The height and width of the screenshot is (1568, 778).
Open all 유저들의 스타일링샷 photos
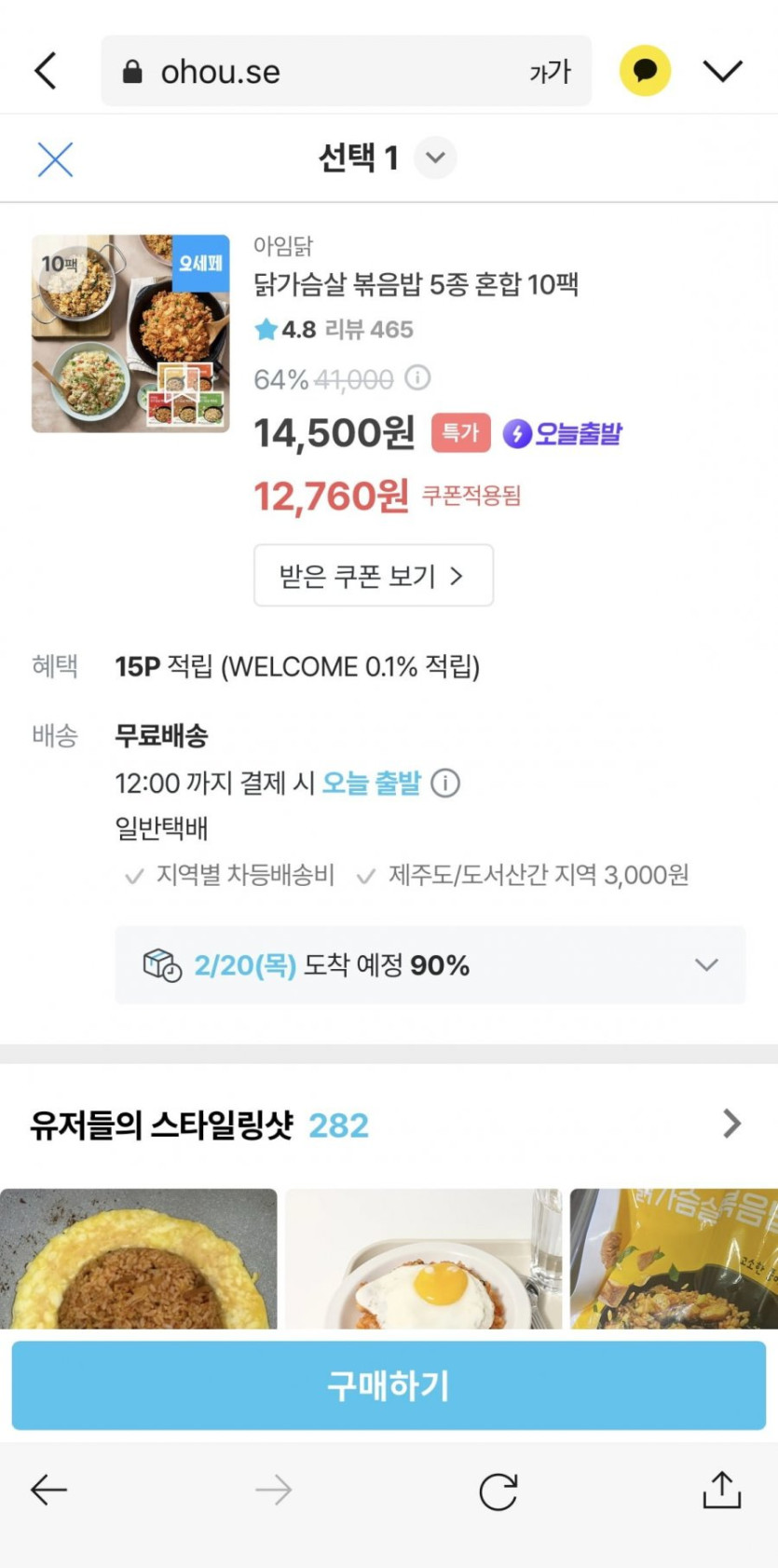coord(731,1125)
